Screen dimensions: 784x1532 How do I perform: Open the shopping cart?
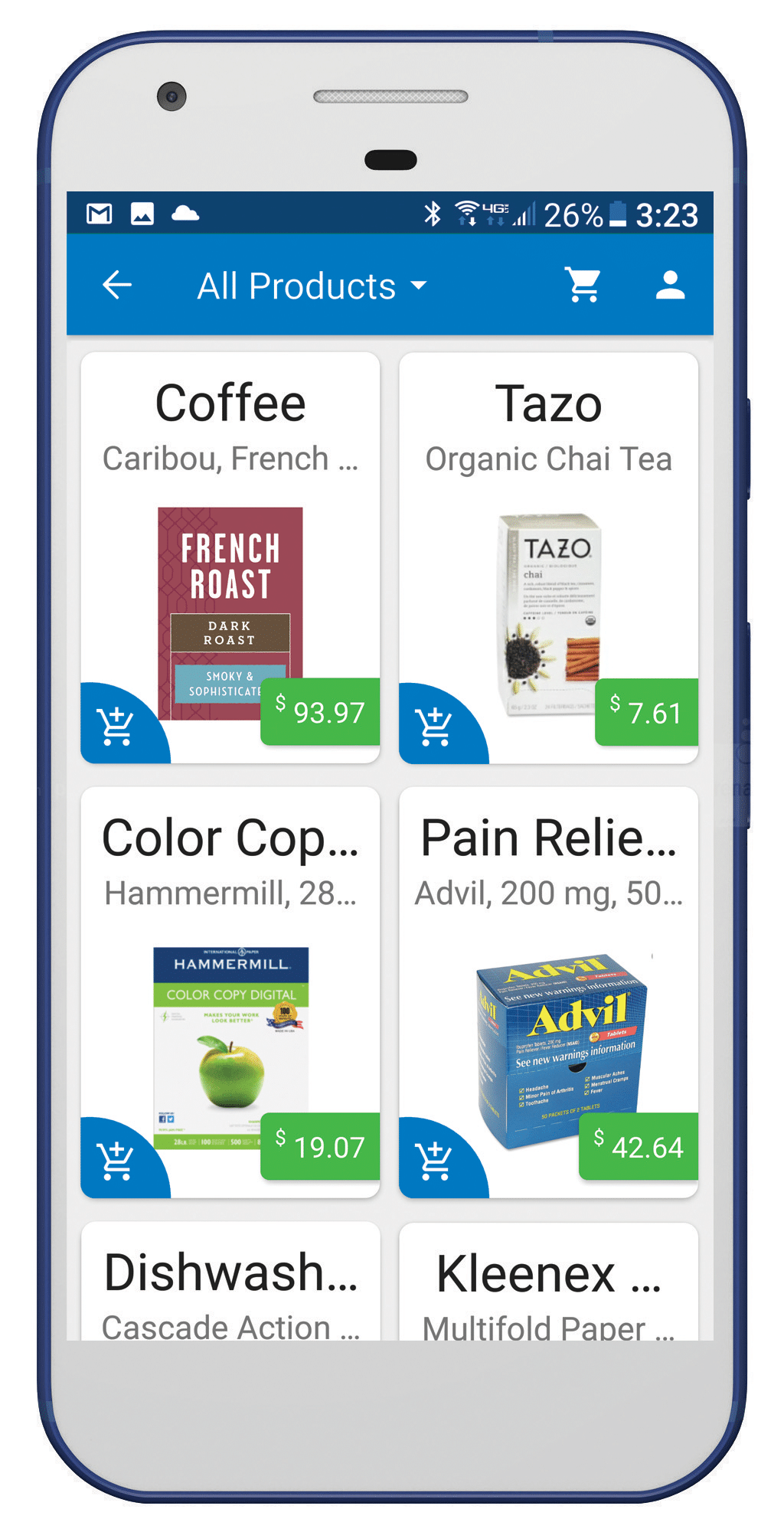click(x=583, y=285)
